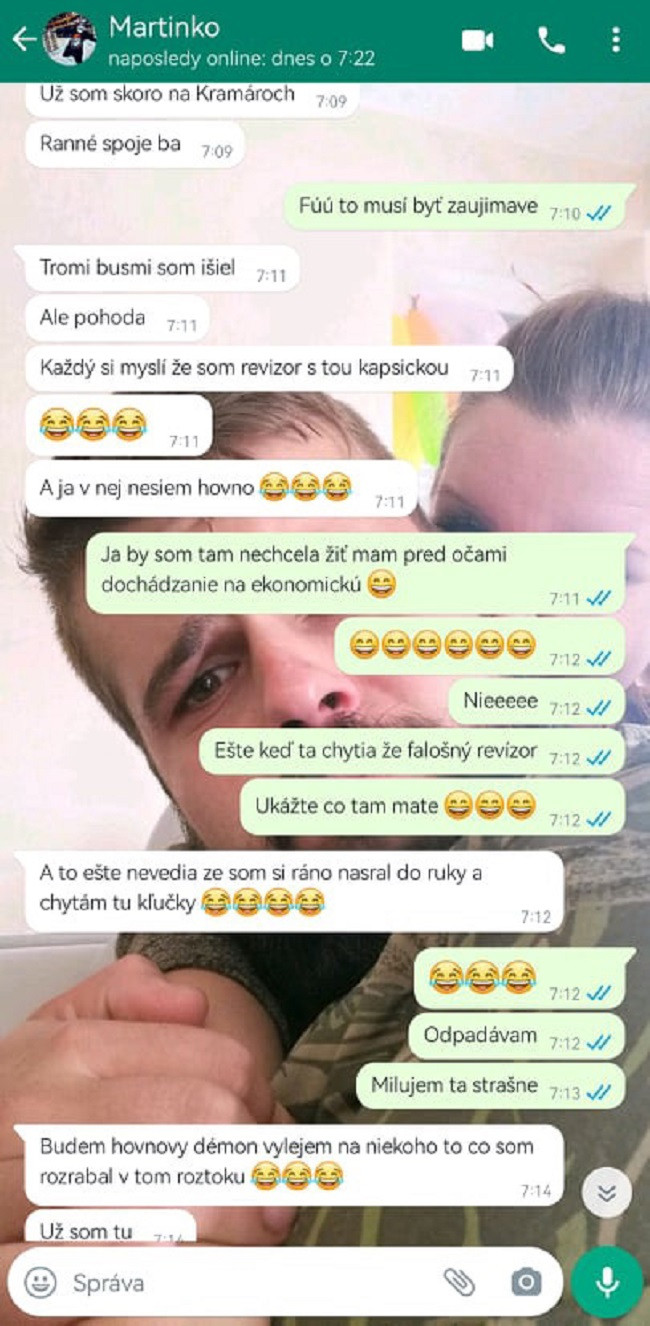
Task: Open the emoji picker
Action: 40,1283
